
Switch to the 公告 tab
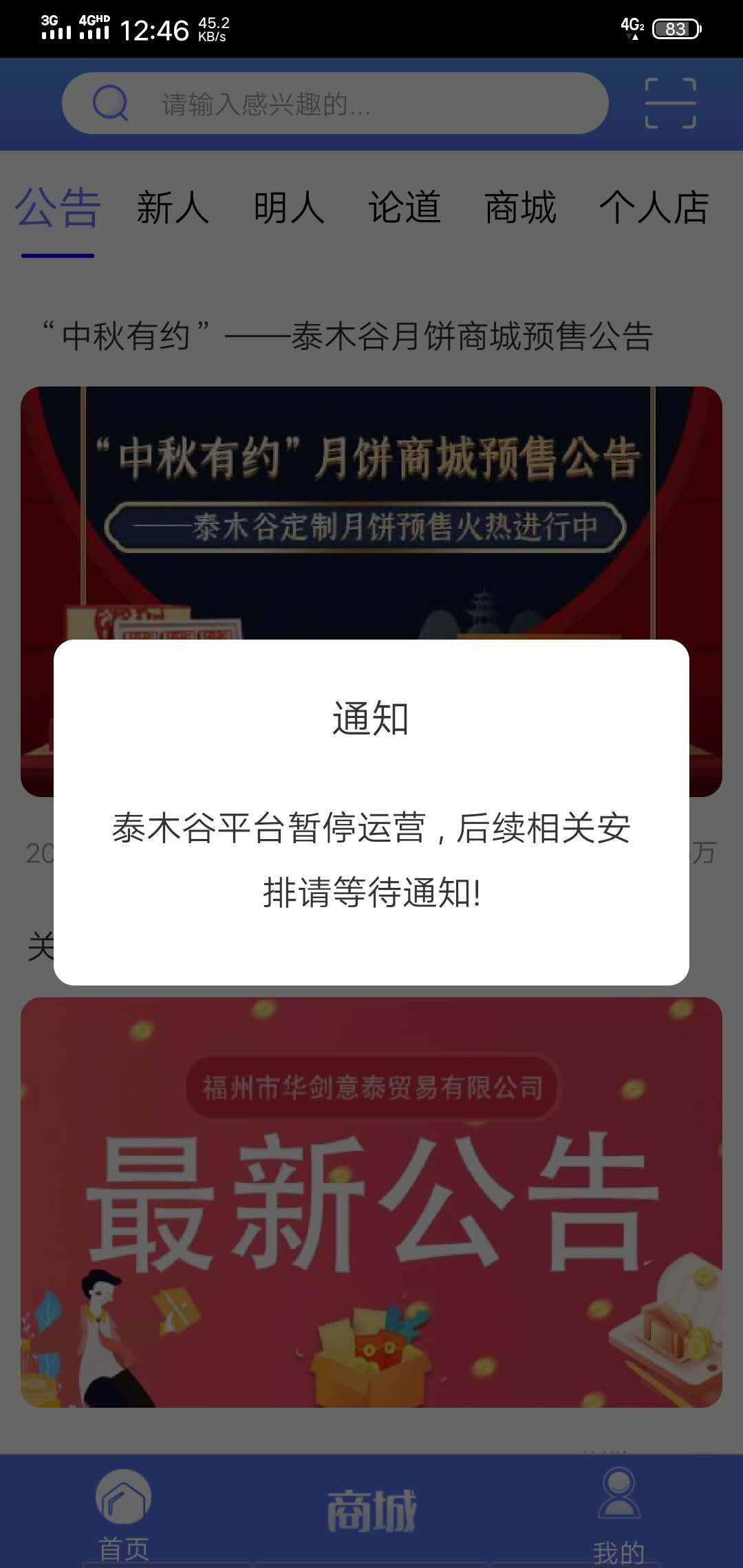coord(58,208)
